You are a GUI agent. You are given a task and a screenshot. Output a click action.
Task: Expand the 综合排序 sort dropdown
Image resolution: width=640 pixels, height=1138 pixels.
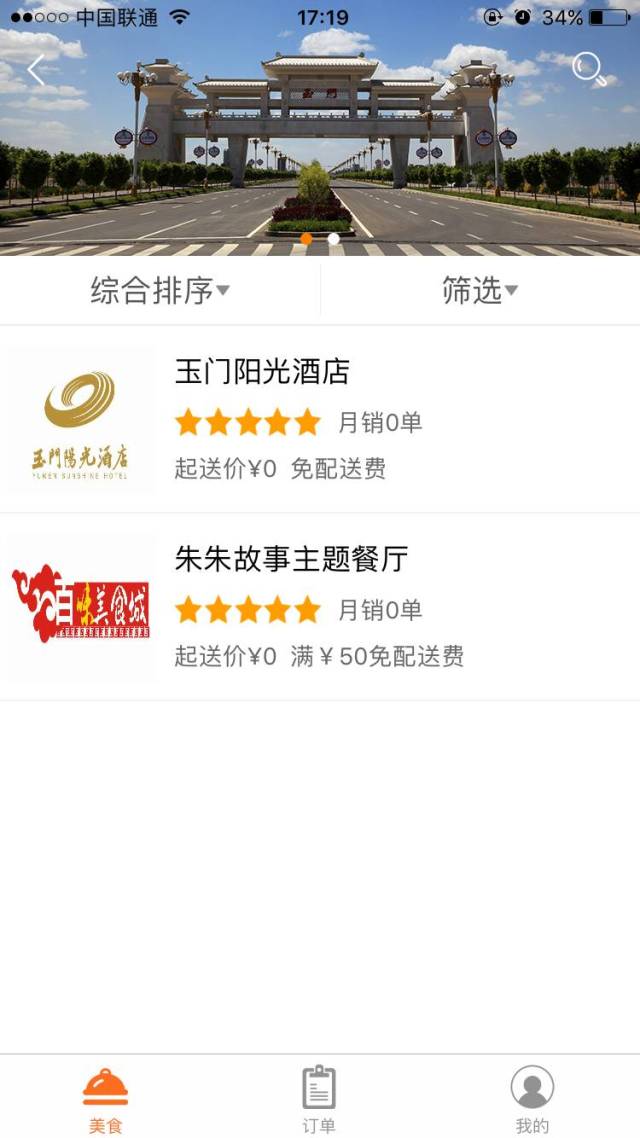coord(160,291)
